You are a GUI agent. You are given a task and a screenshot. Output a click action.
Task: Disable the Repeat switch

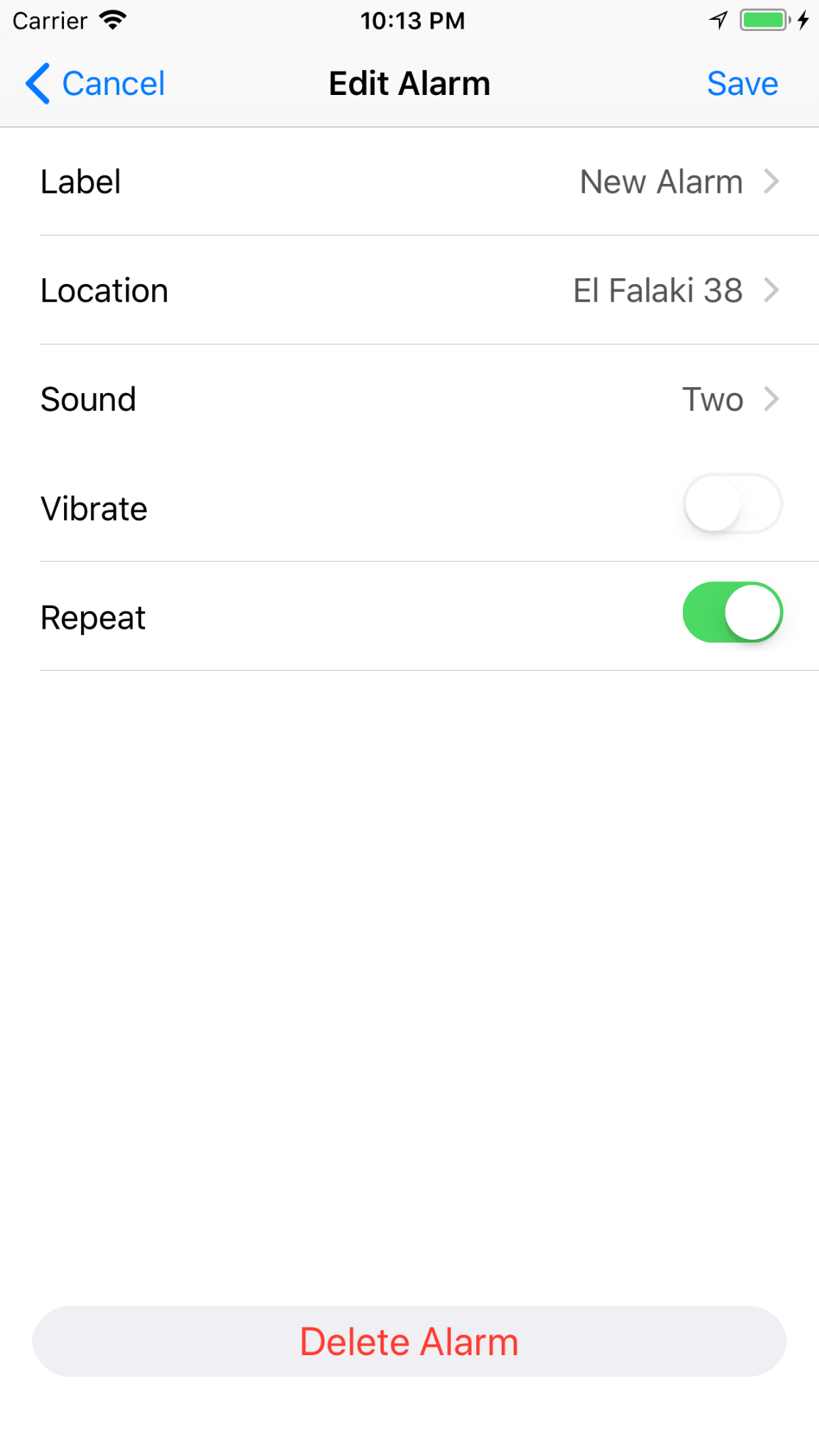[x=731, y=612]
